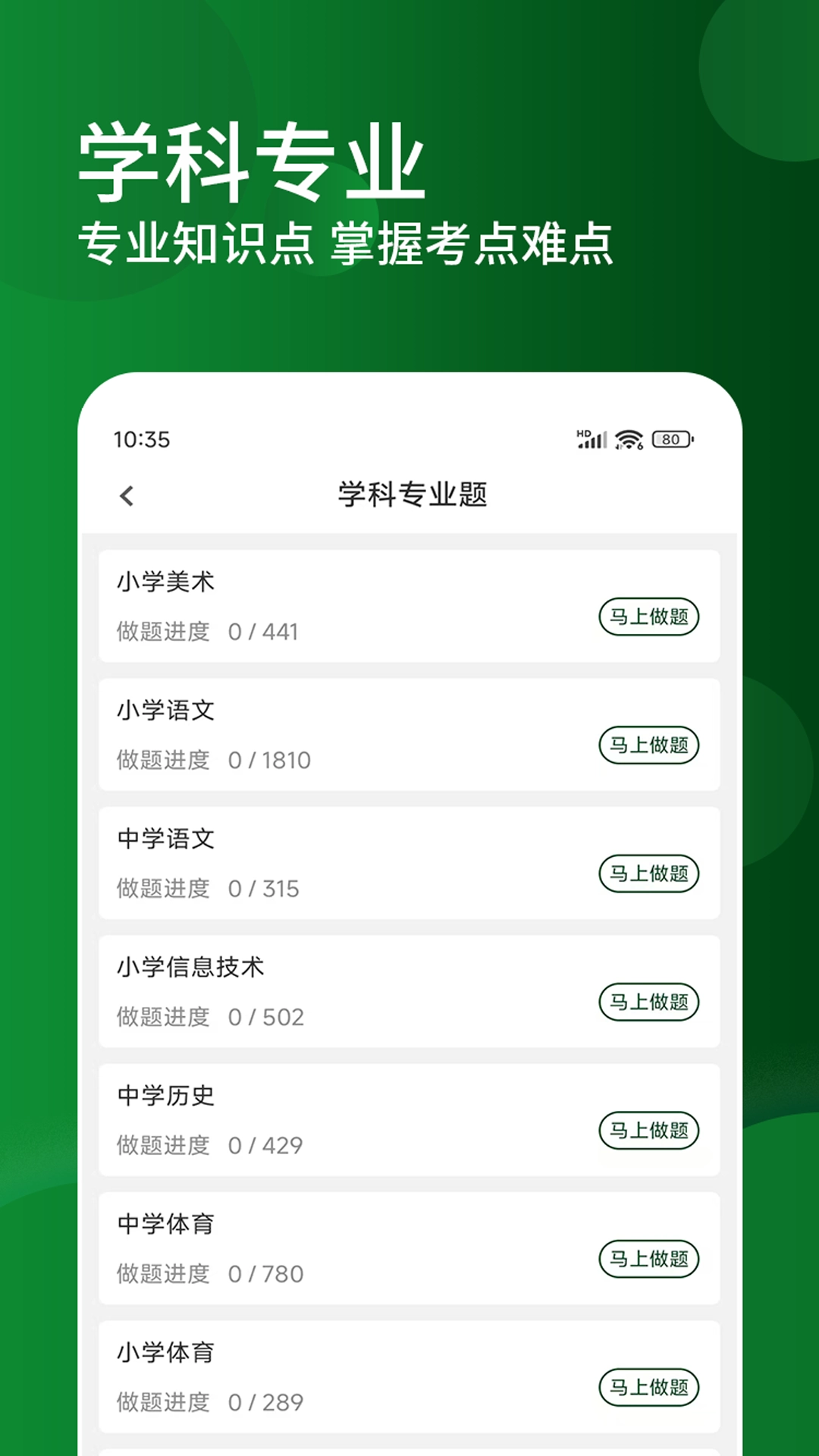Viewport: 819px width, 1456px height.
Task: Tap 马上做题 for 小学美术
Action: [649, 617]
